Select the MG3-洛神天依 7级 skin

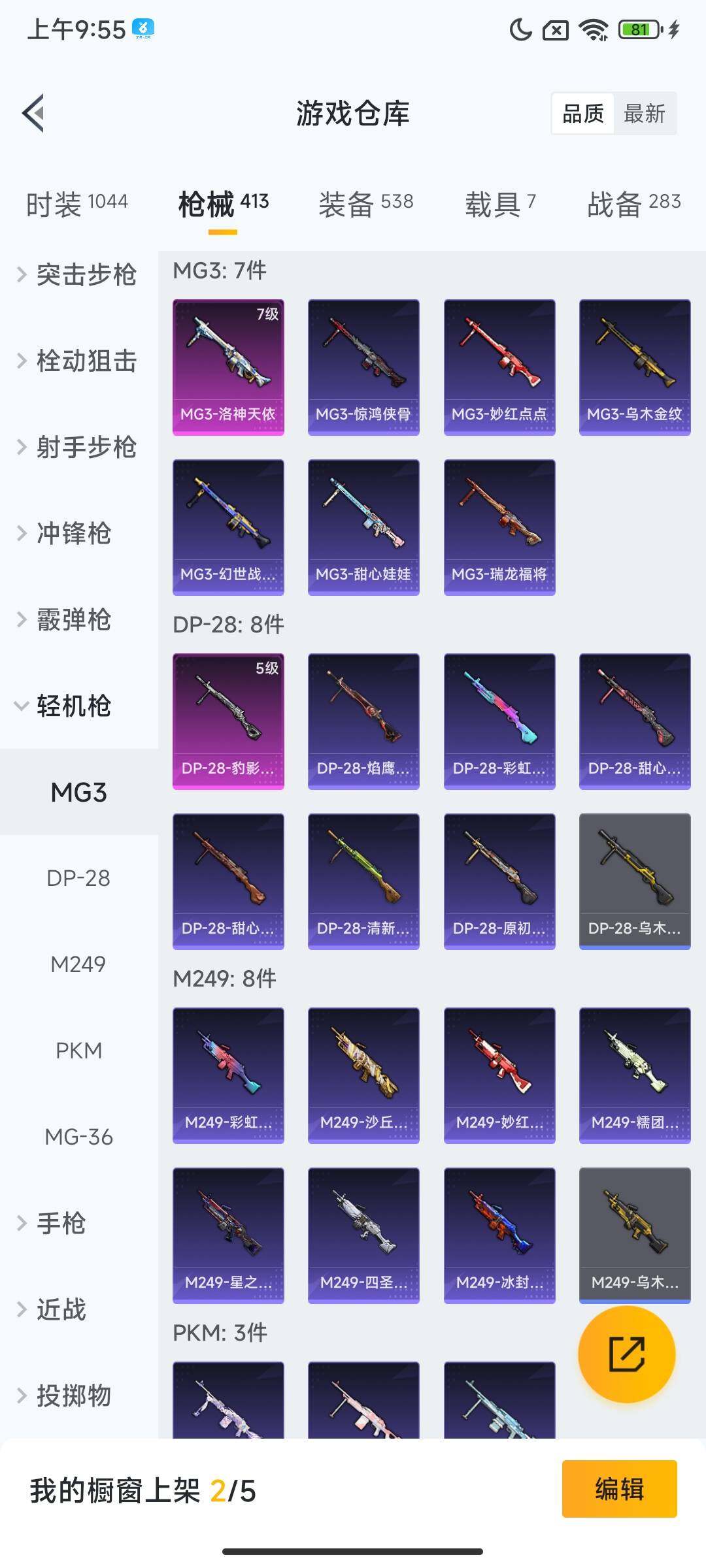(x=229, y=366)
